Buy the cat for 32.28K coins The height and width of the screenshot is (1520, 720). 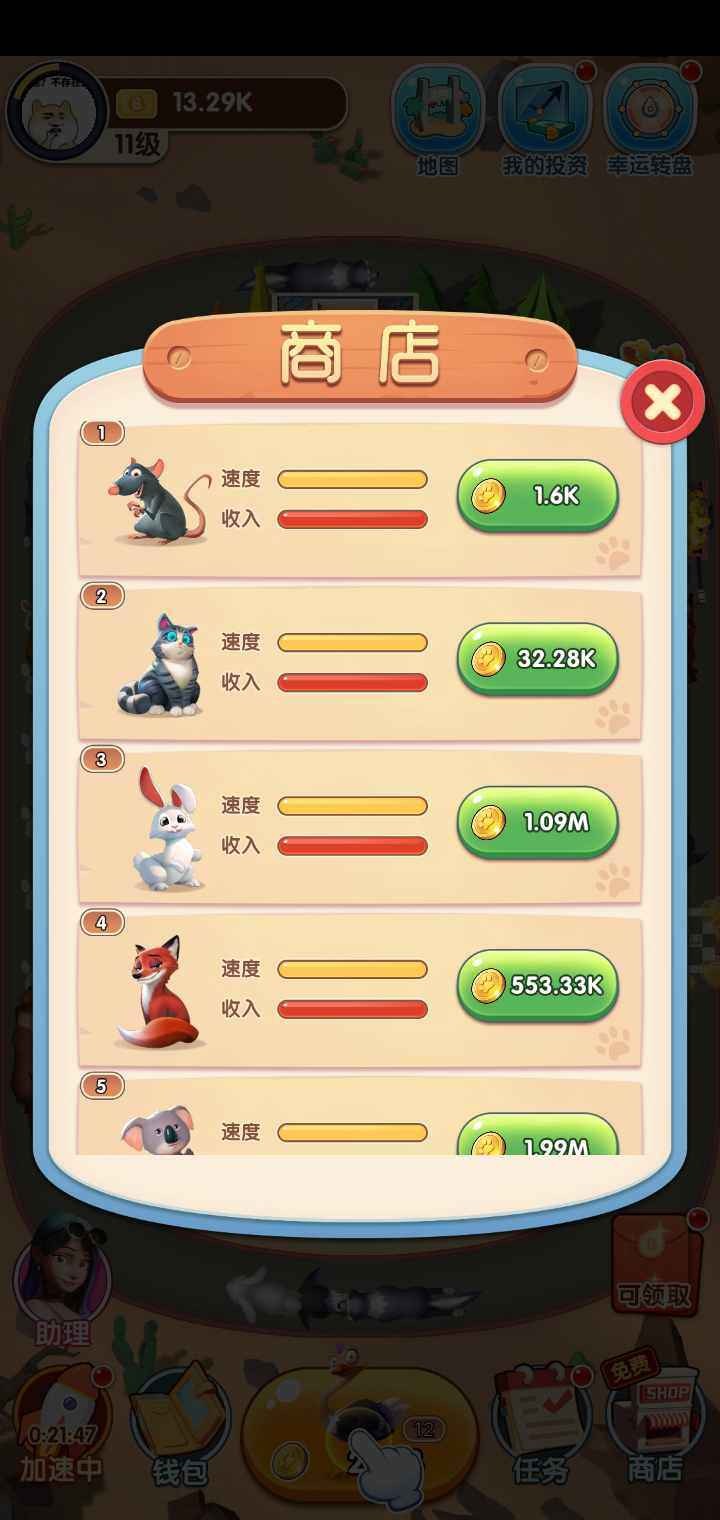[x=537, y=659]
